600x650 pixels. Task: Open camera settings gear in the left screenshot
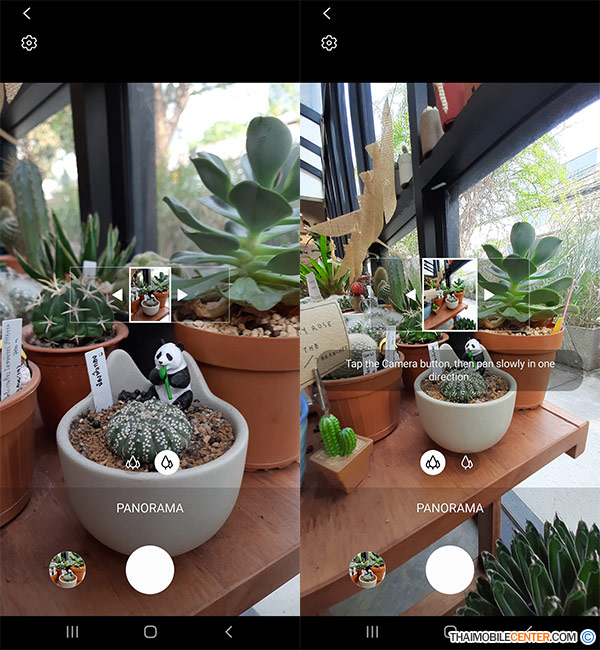point(29,43)
